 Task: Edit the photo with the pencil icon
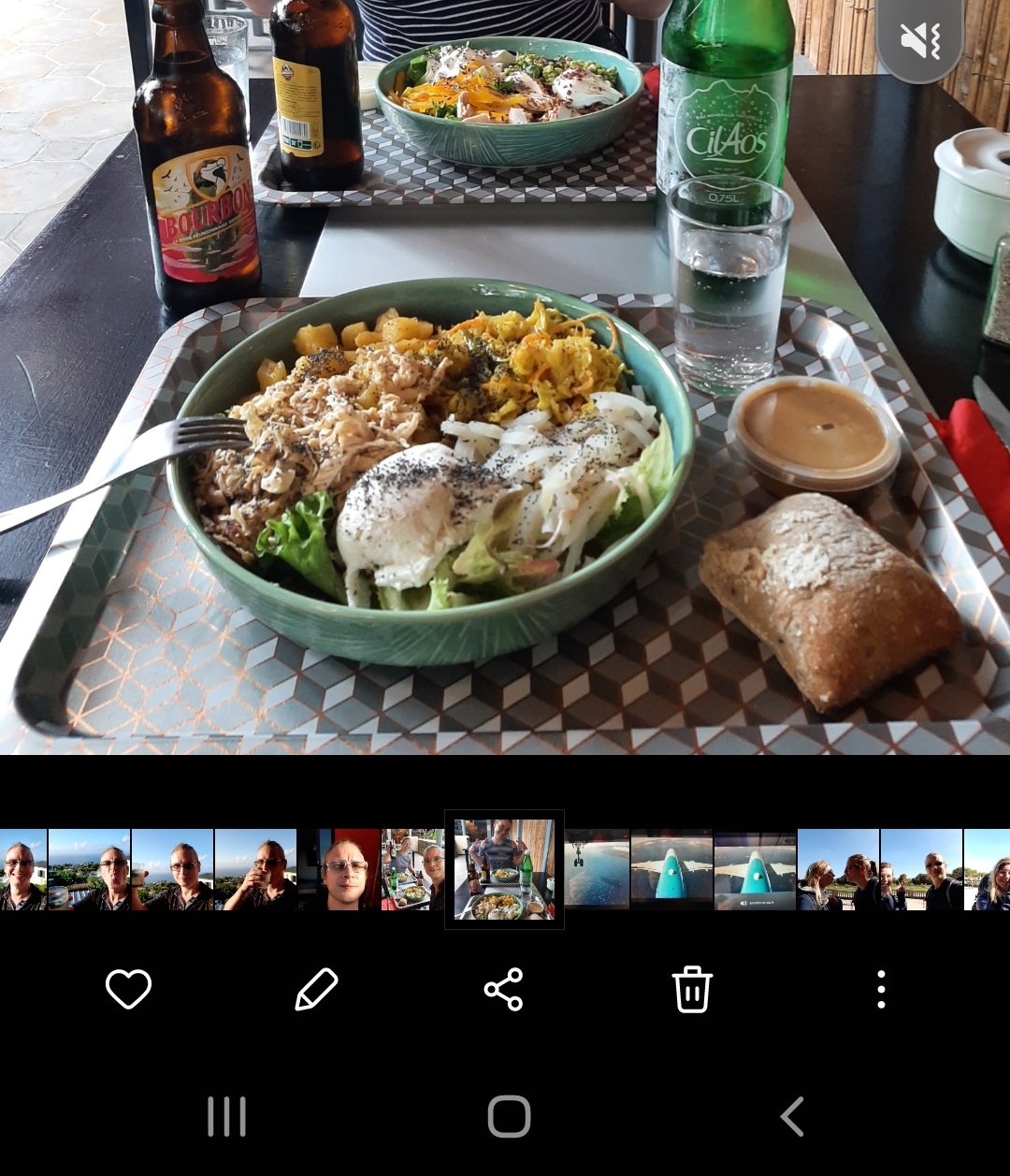pos(316,989)
